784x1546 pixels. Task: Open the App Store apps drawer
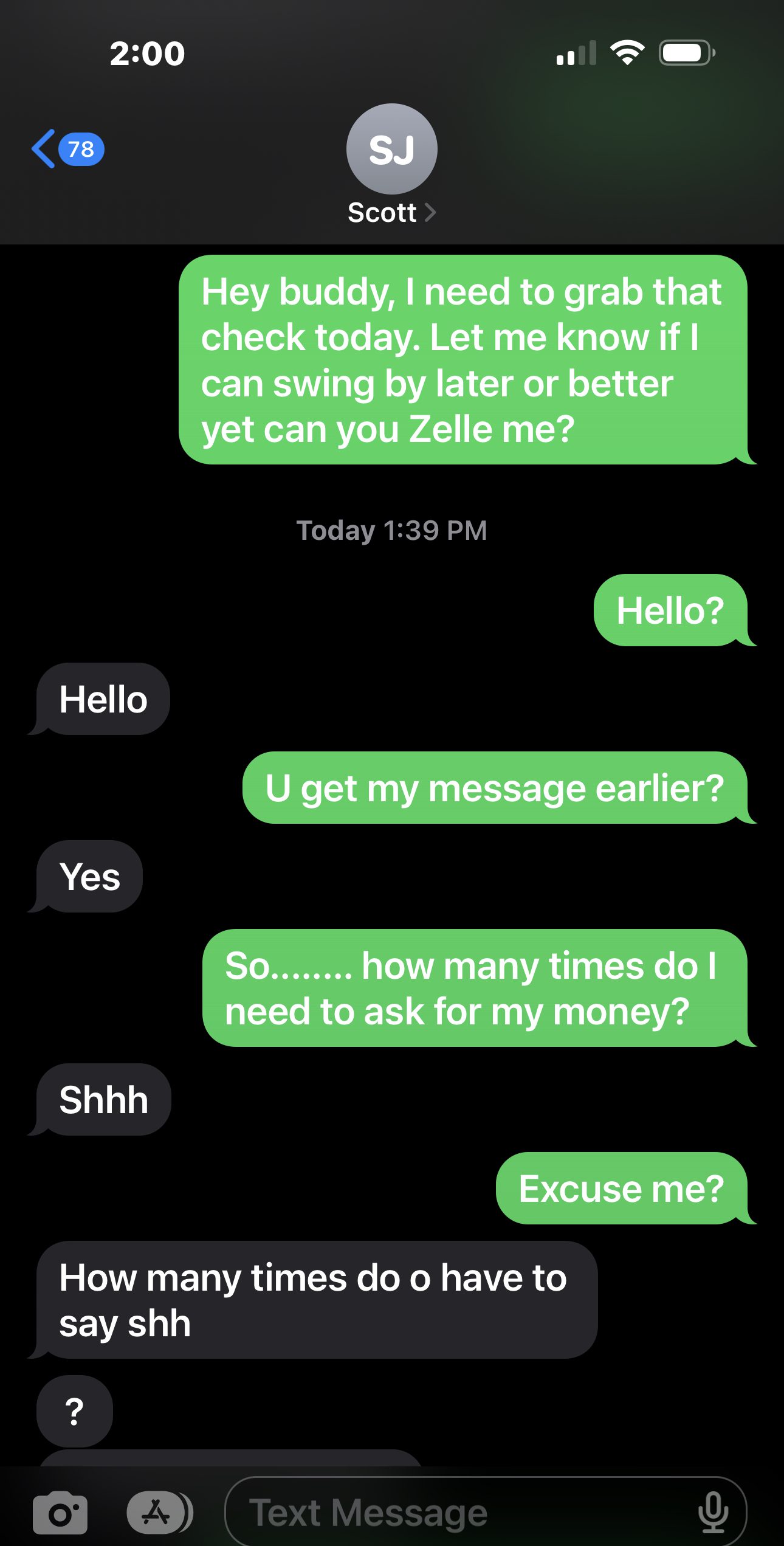(x=157, y=1512)
